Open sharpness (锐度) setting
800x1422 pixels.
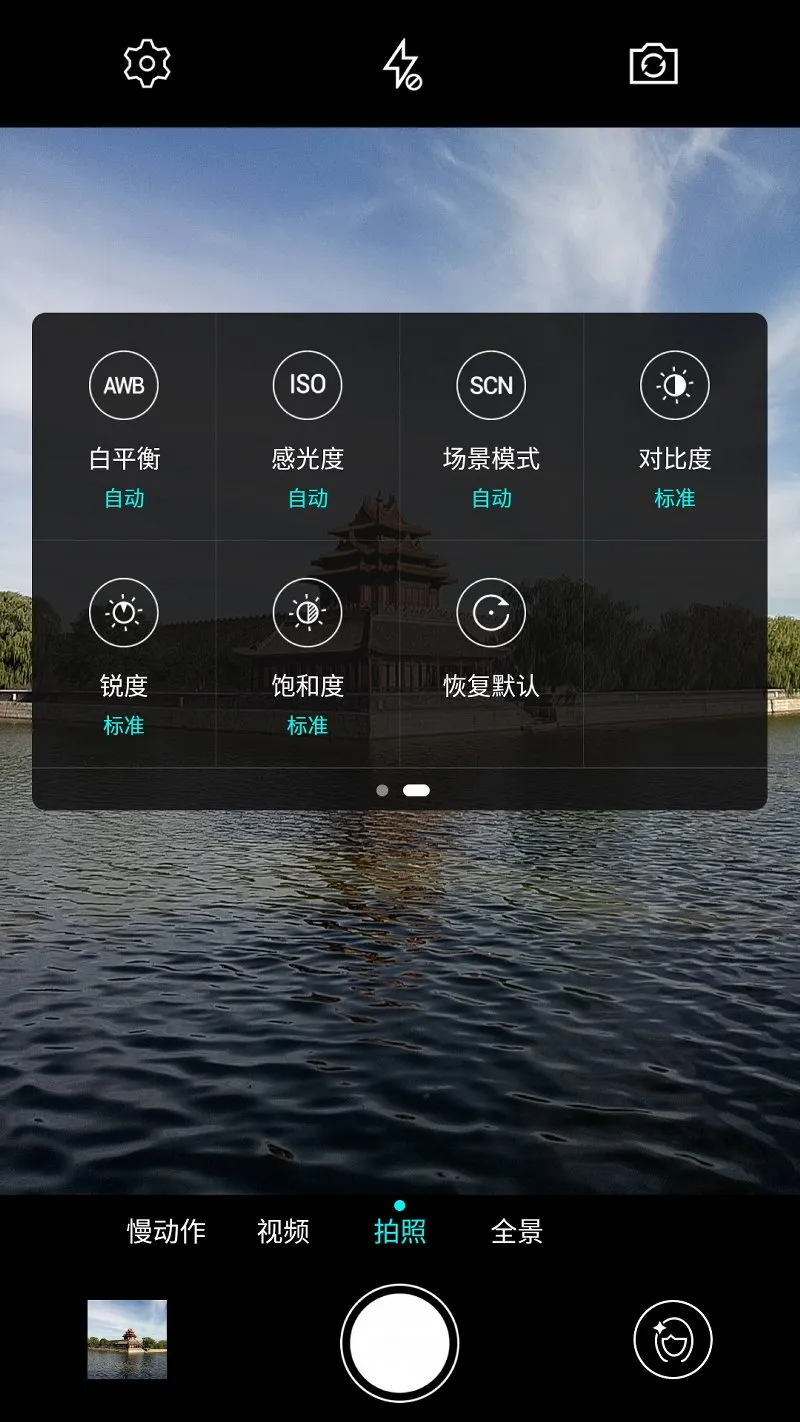coord(124,654)
